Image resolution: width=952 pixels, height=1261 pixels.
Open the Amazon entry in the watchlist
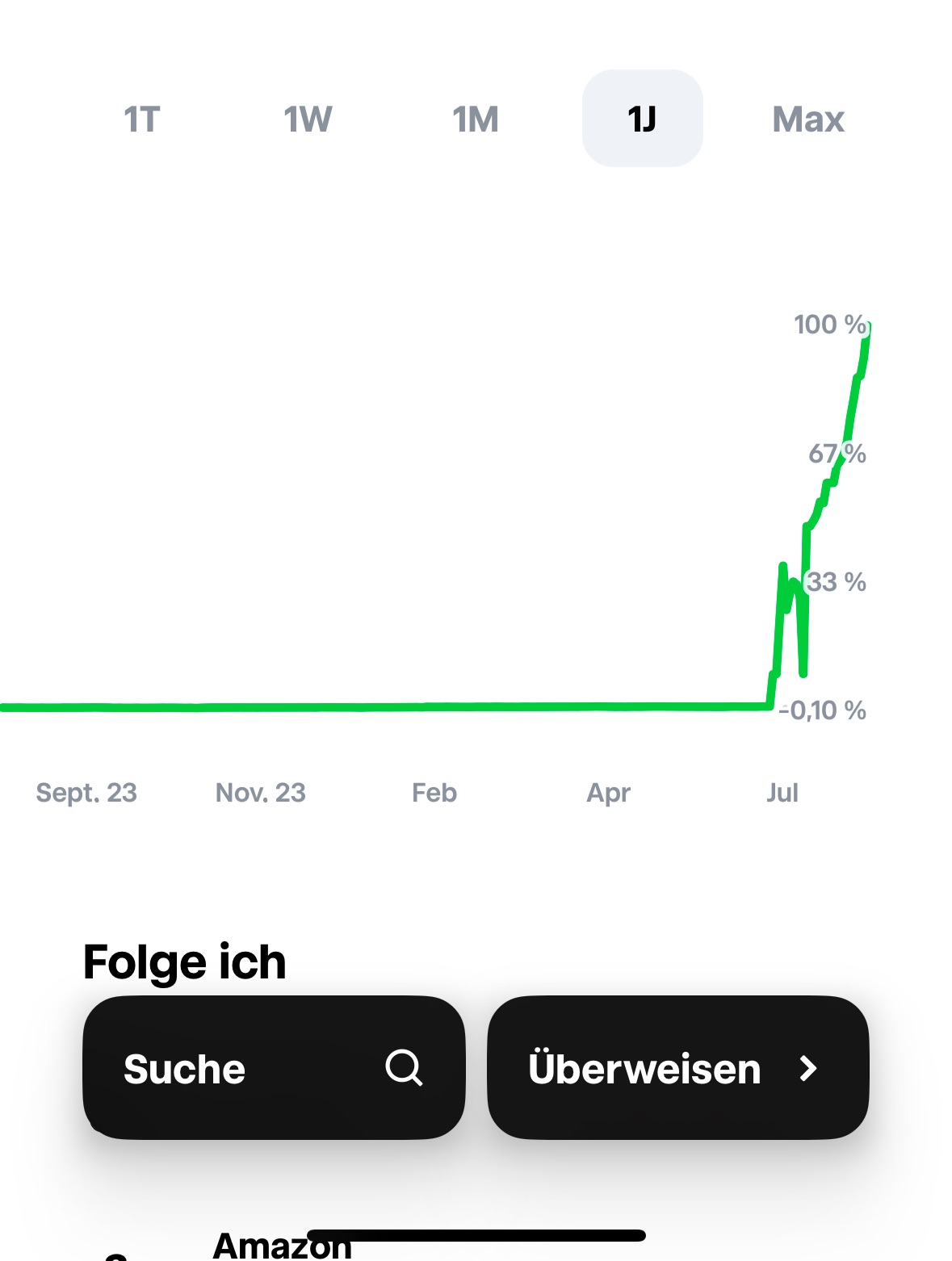tap(282, 1246)
